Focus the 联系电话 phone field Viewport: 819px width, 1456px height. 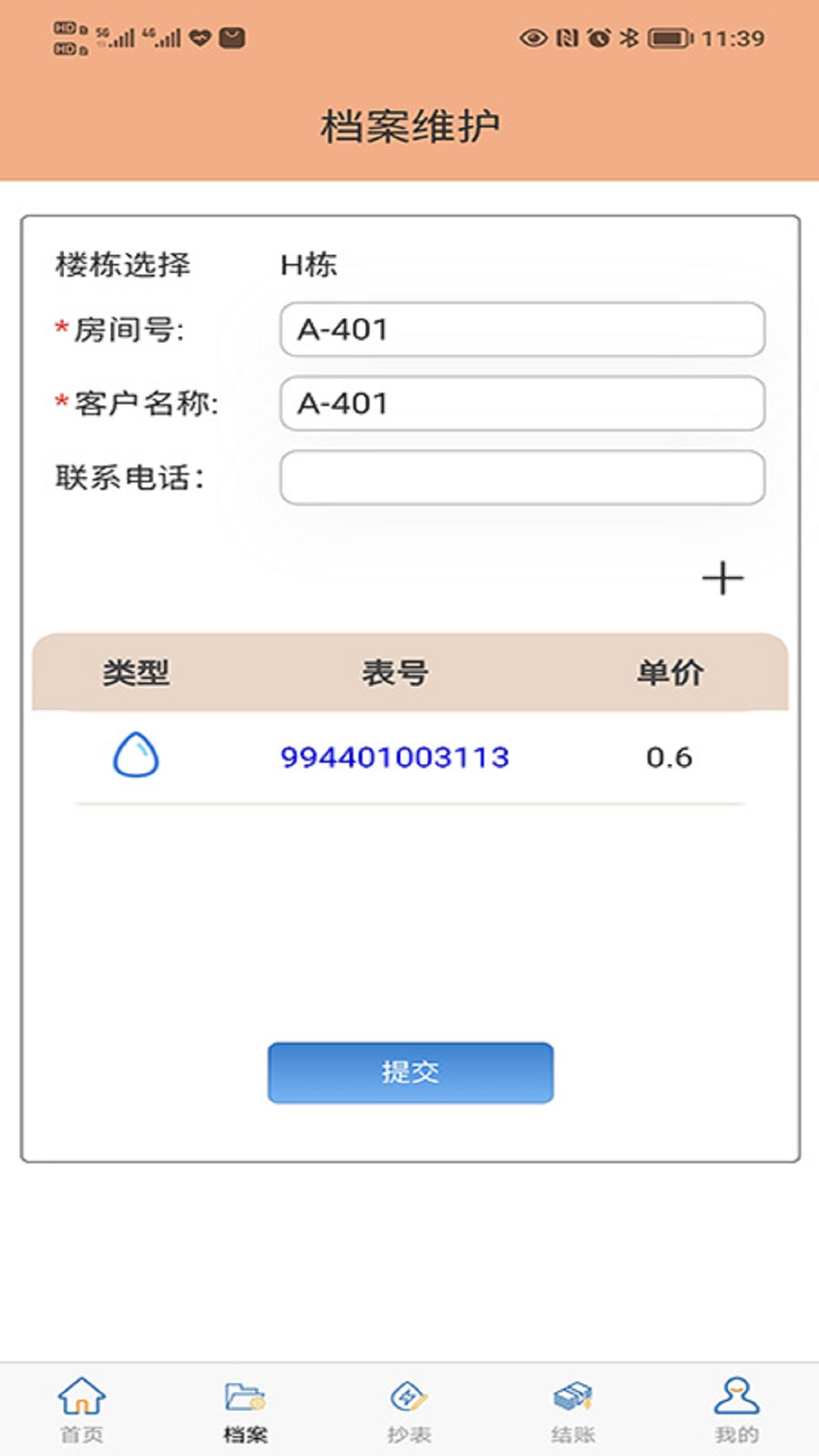tap(522, 478)
